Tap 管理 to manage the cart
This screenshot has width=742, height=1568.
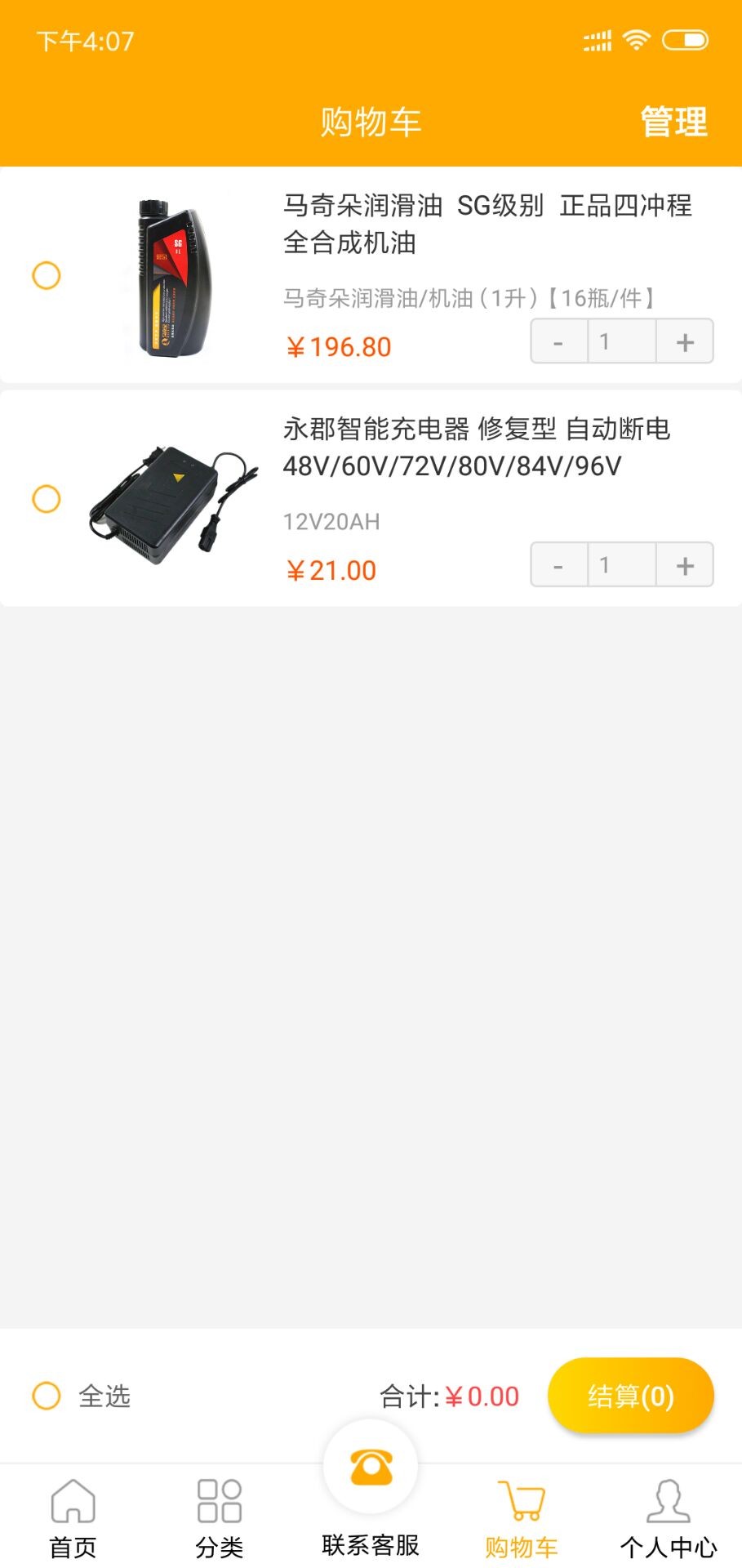pyautogui.click(x=673, y=122)
